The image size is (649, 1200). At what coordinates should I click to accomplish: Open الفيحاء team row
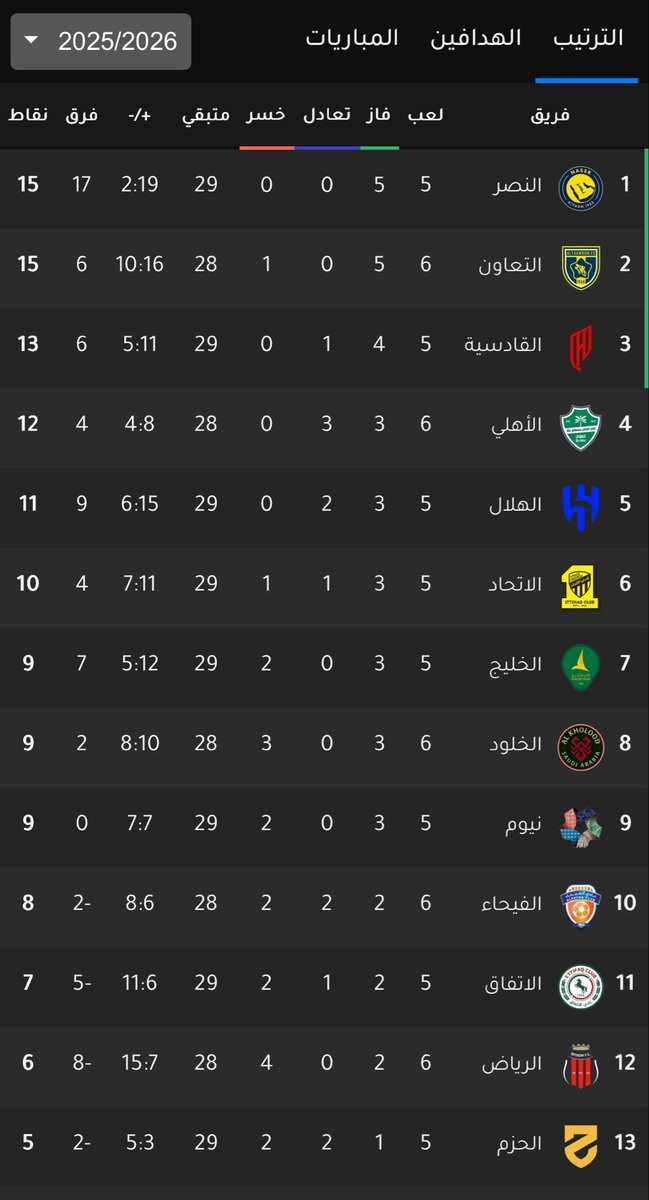click(x=324, y=904)
